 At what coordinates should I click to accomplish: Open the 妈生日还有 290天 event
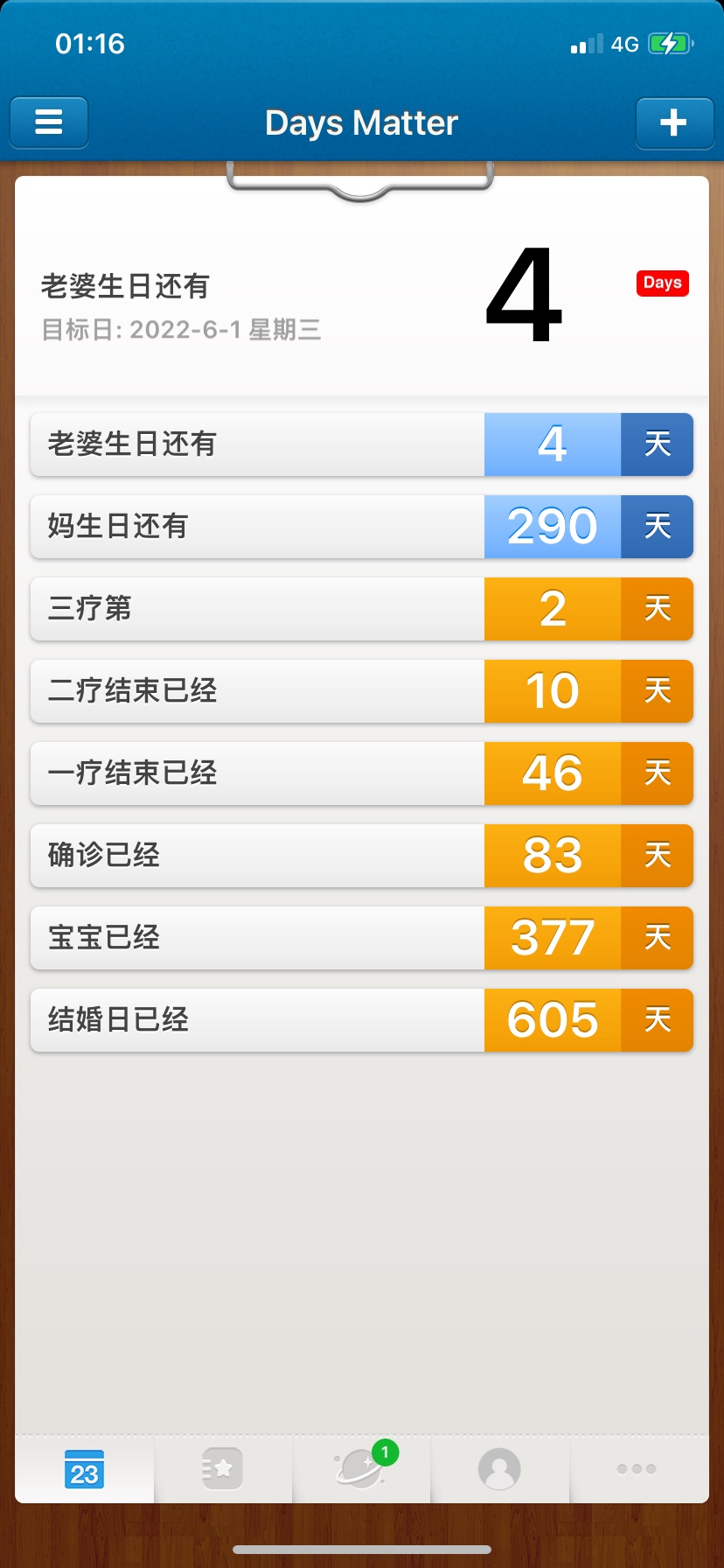361,527
